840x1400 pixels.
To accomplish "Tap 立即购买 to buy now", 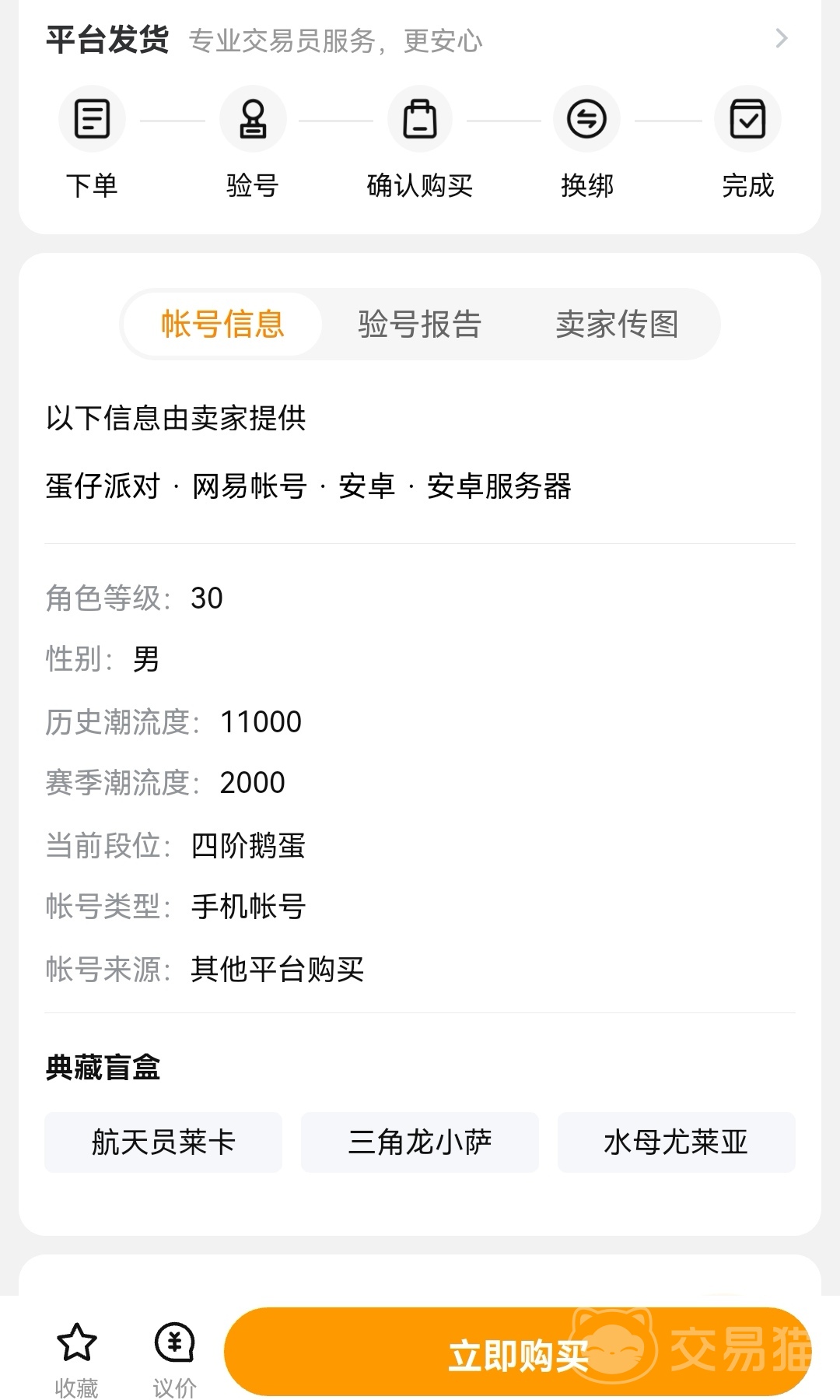I will click(517, 1355).
